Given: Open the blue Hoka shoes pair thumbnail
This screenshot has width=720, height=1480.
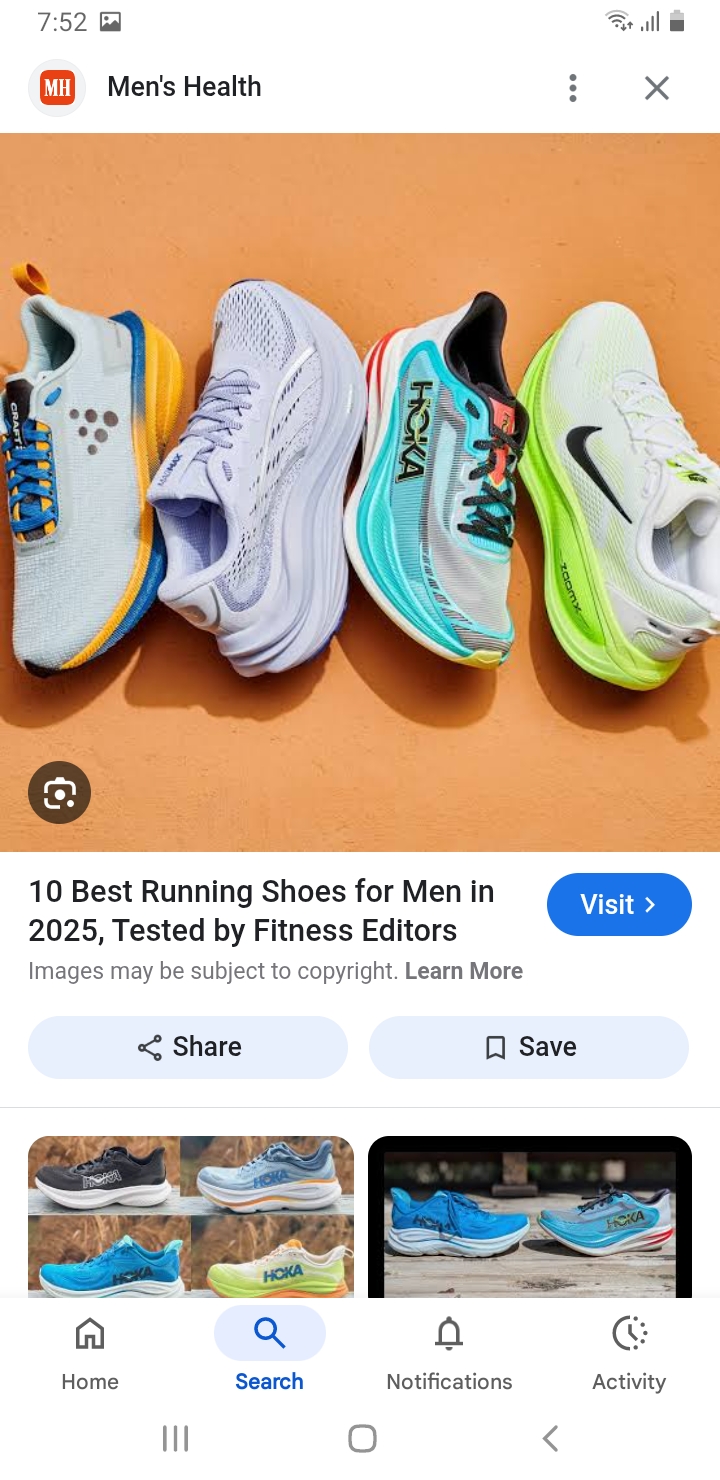Looking at the screenshot, I should [x=530, y=1216].
